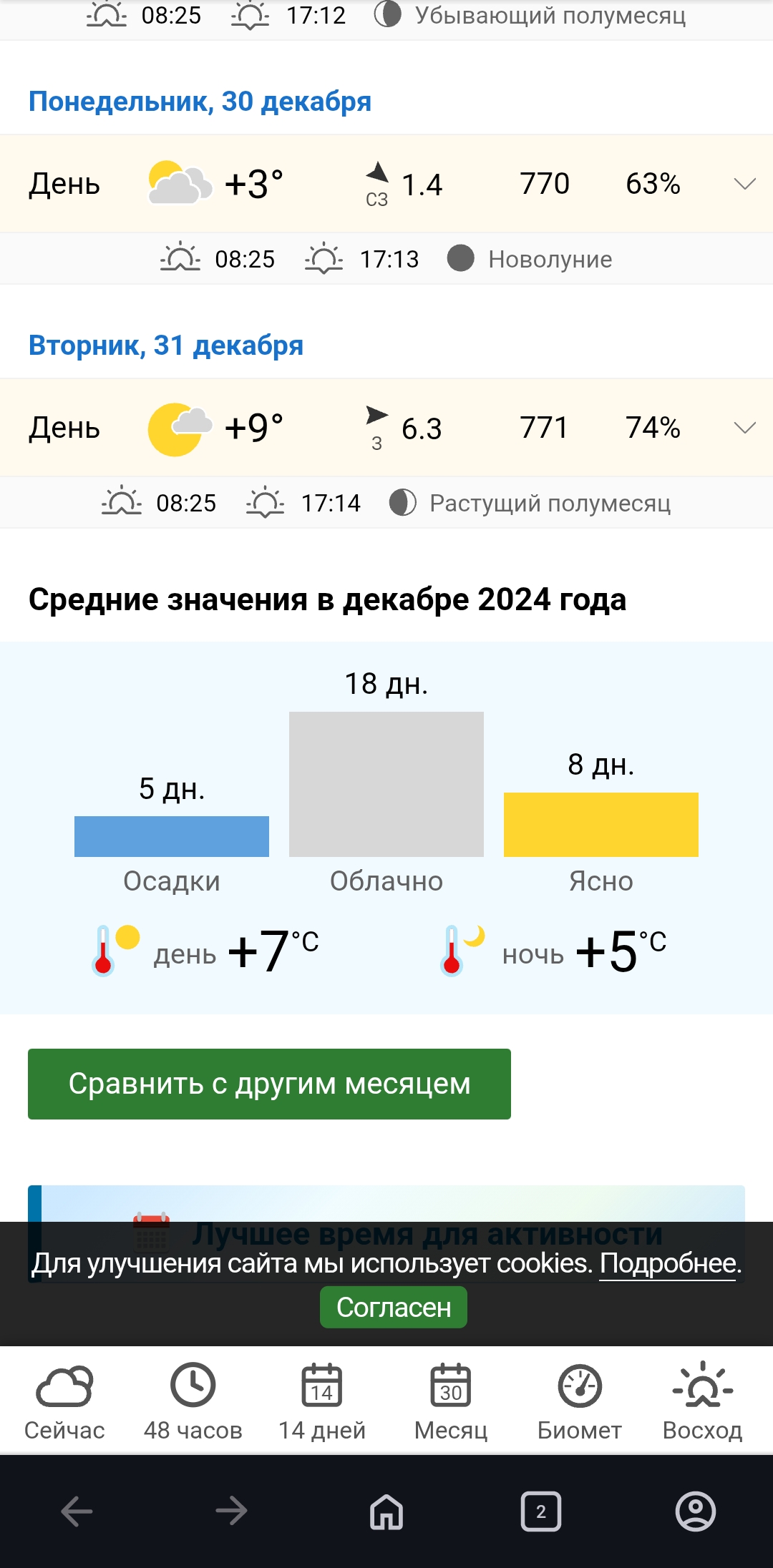The height and width of the screenshot is (1568, 773).
Task: Open the browser home page
Action: tap(386, 1511)
